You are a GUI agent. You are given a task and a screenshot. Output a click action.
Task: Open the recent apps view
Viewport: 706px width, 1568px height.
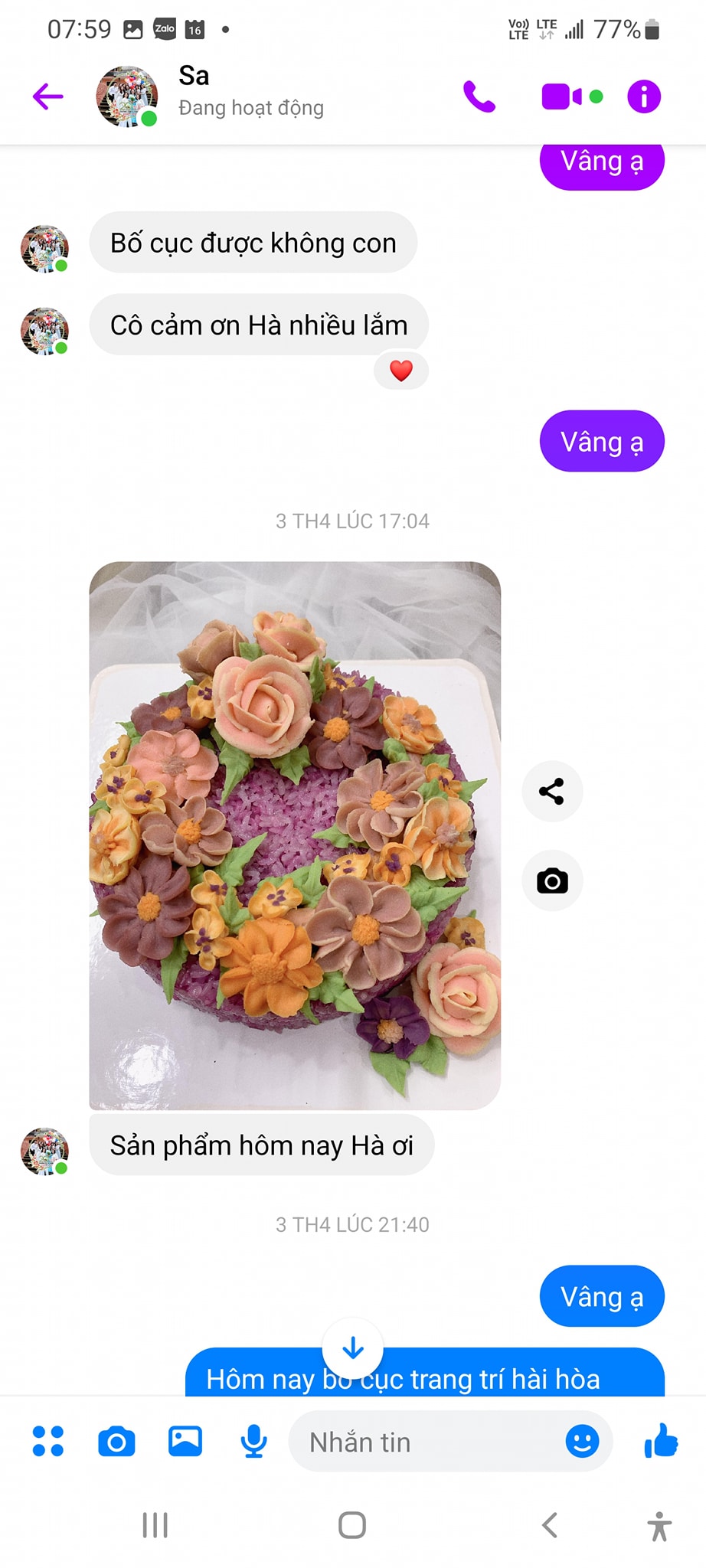pos(155,1525)
